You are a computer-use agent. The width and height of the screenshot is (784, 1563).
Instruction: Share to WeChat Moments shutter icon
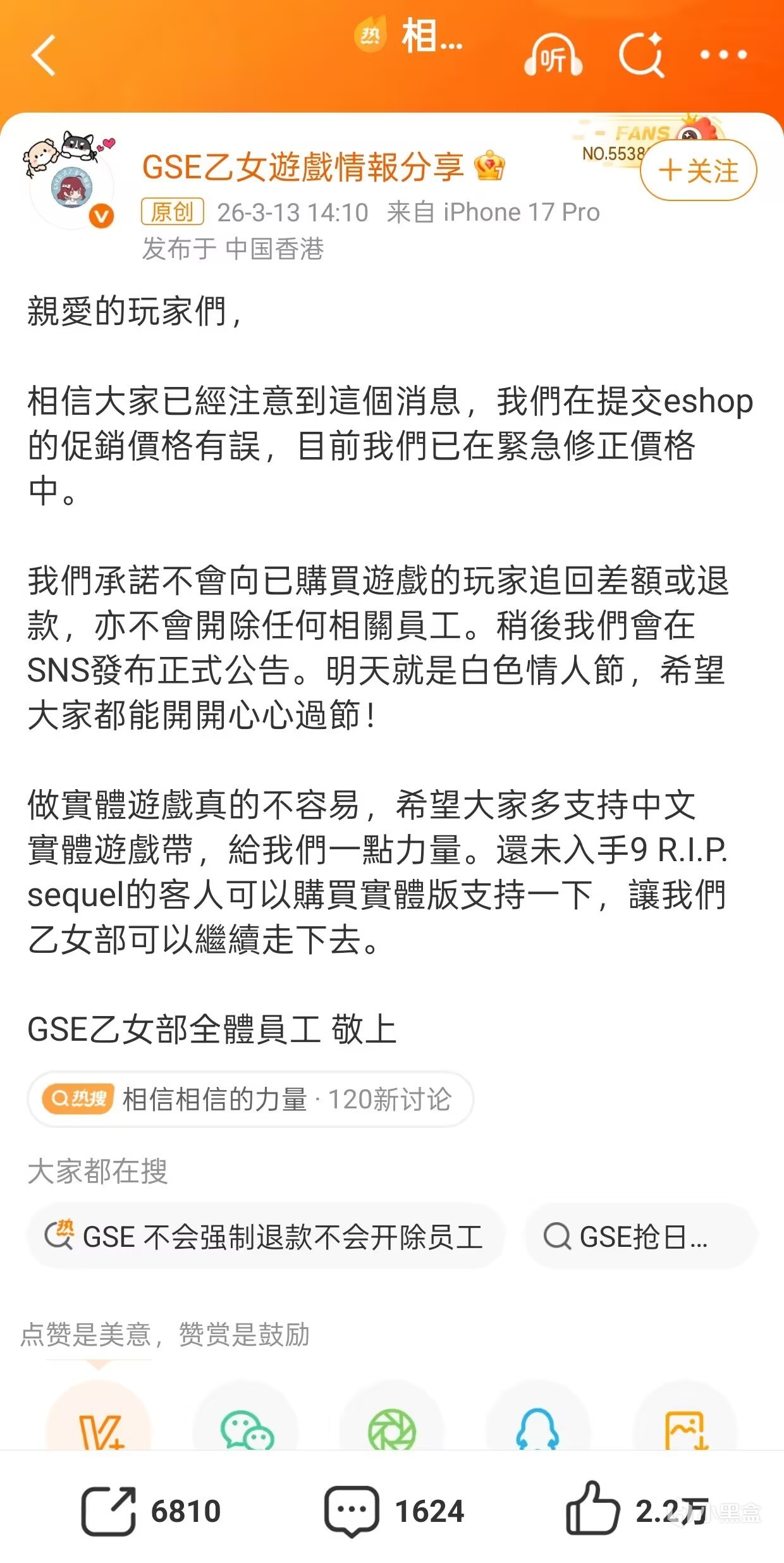point(391,1429)
